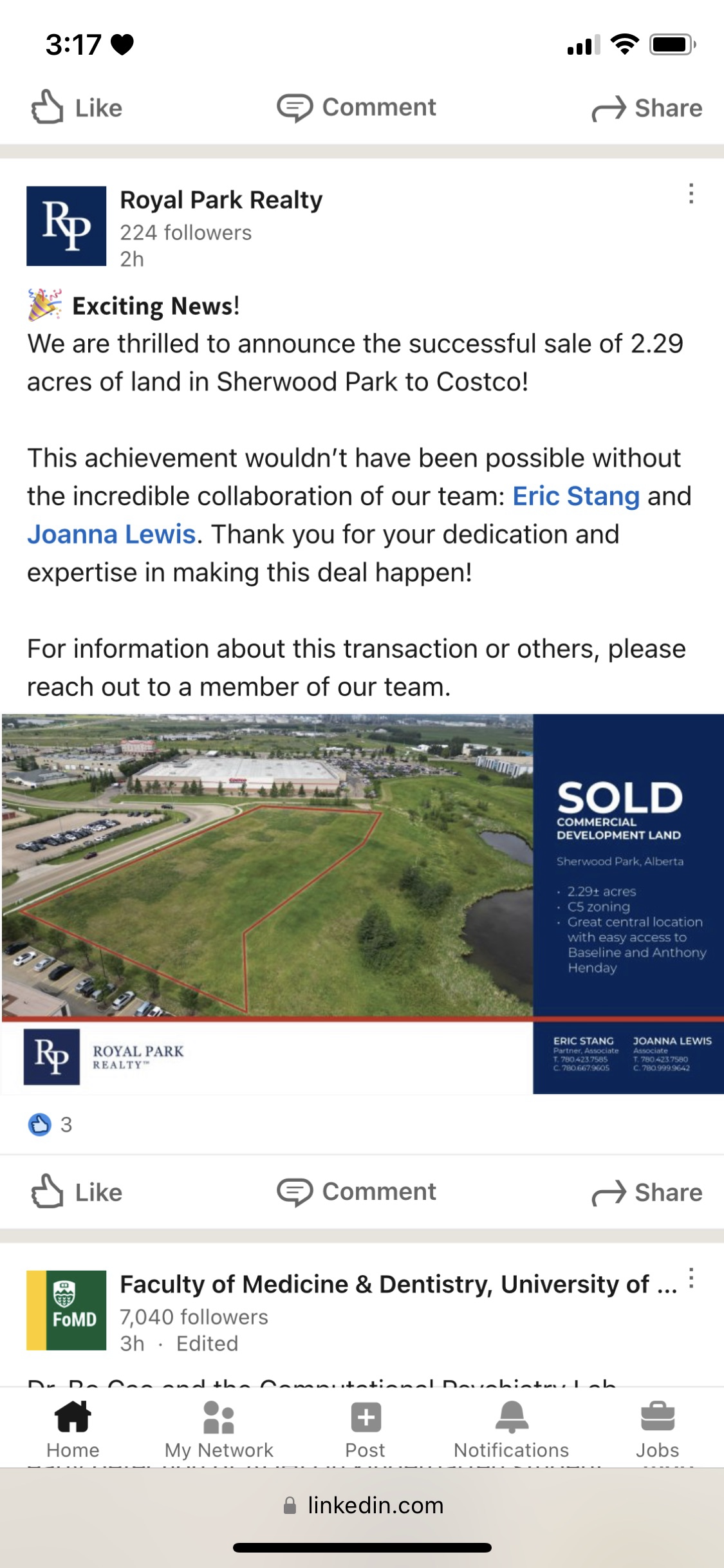View reactions on Royal Park Realty post
The width and height of the screenshot is (724, 1568).
(x=50, y=1125)
